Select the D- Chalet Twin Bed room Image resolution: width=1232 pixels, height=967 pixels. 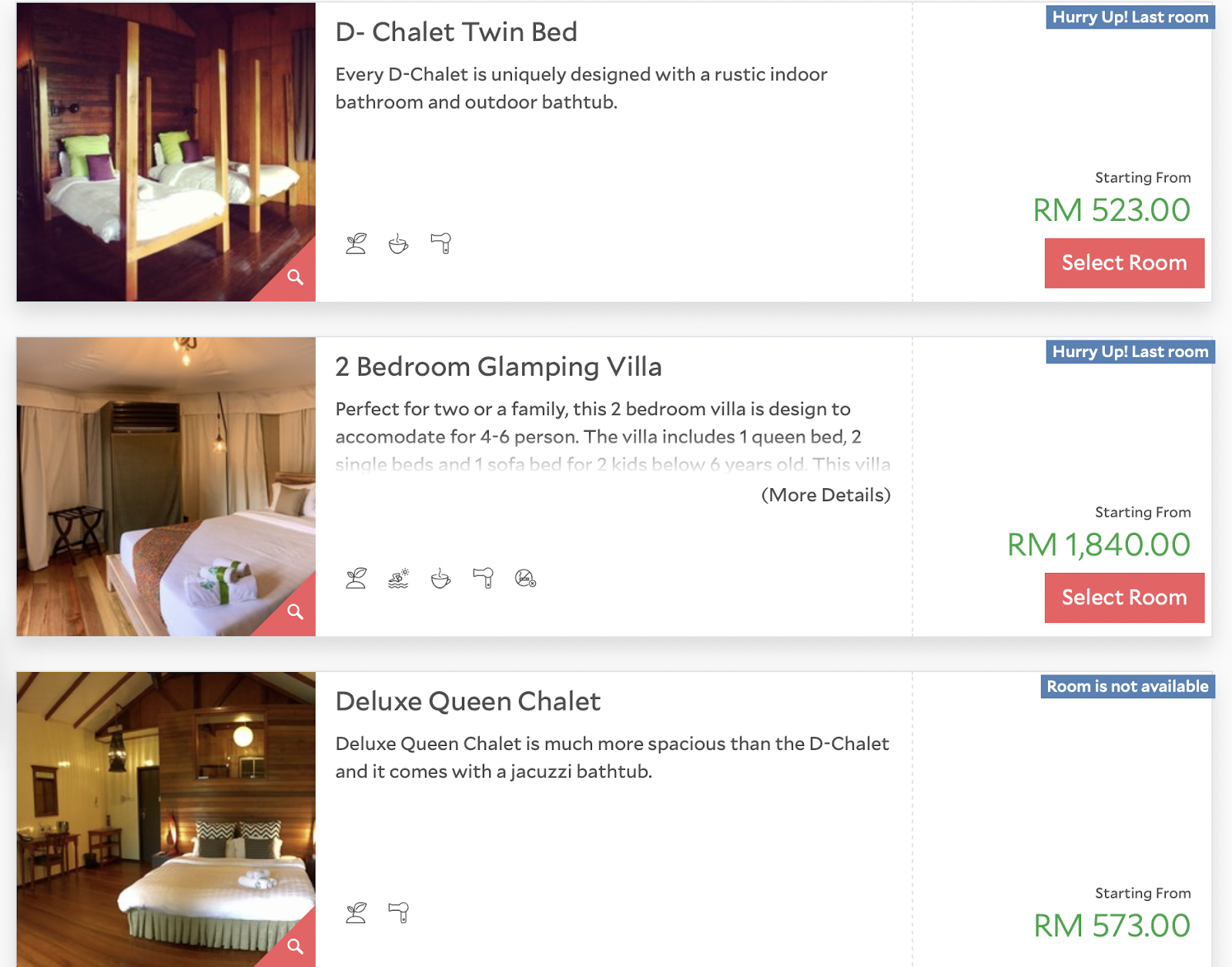pos(1123,263)
